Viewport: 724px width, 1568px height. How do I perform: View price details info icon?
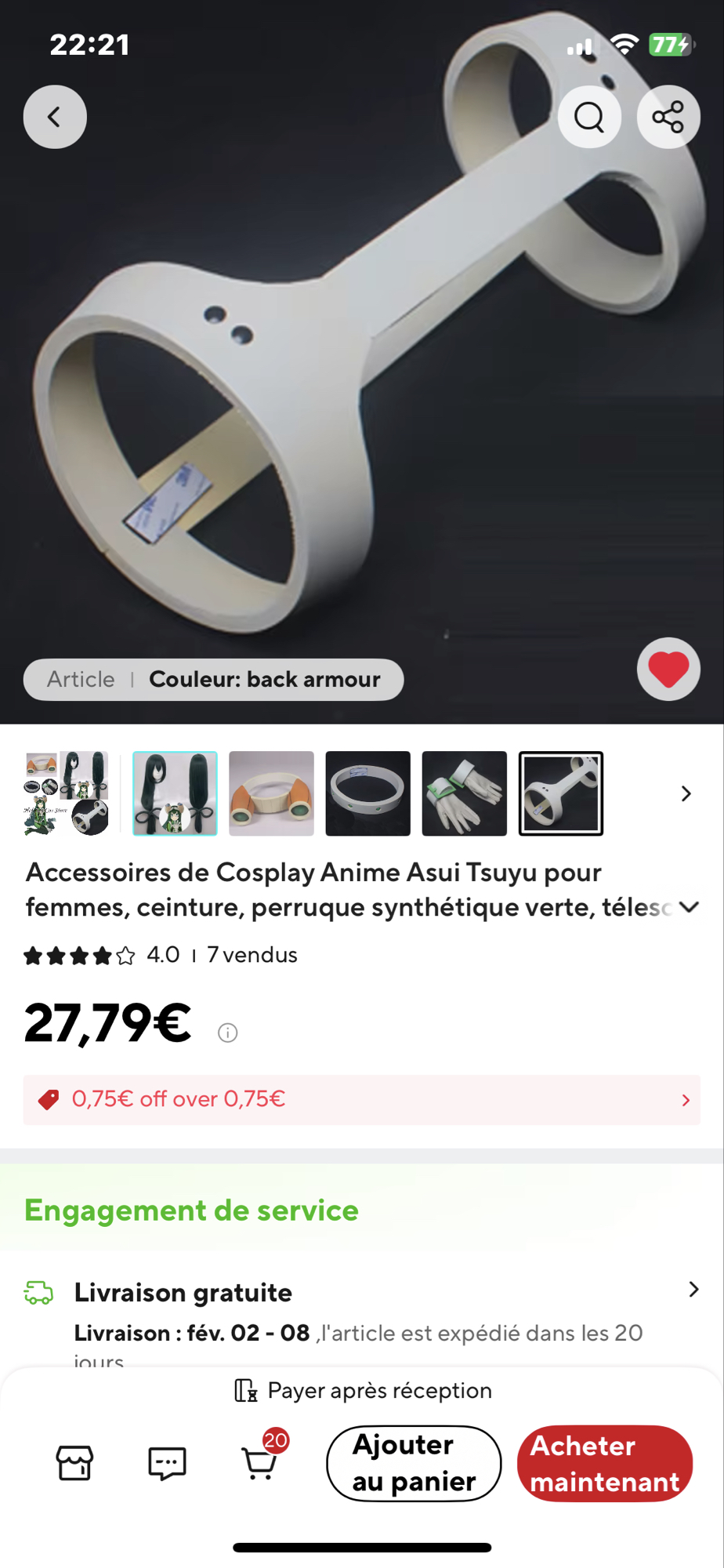tap(228, 1033)
